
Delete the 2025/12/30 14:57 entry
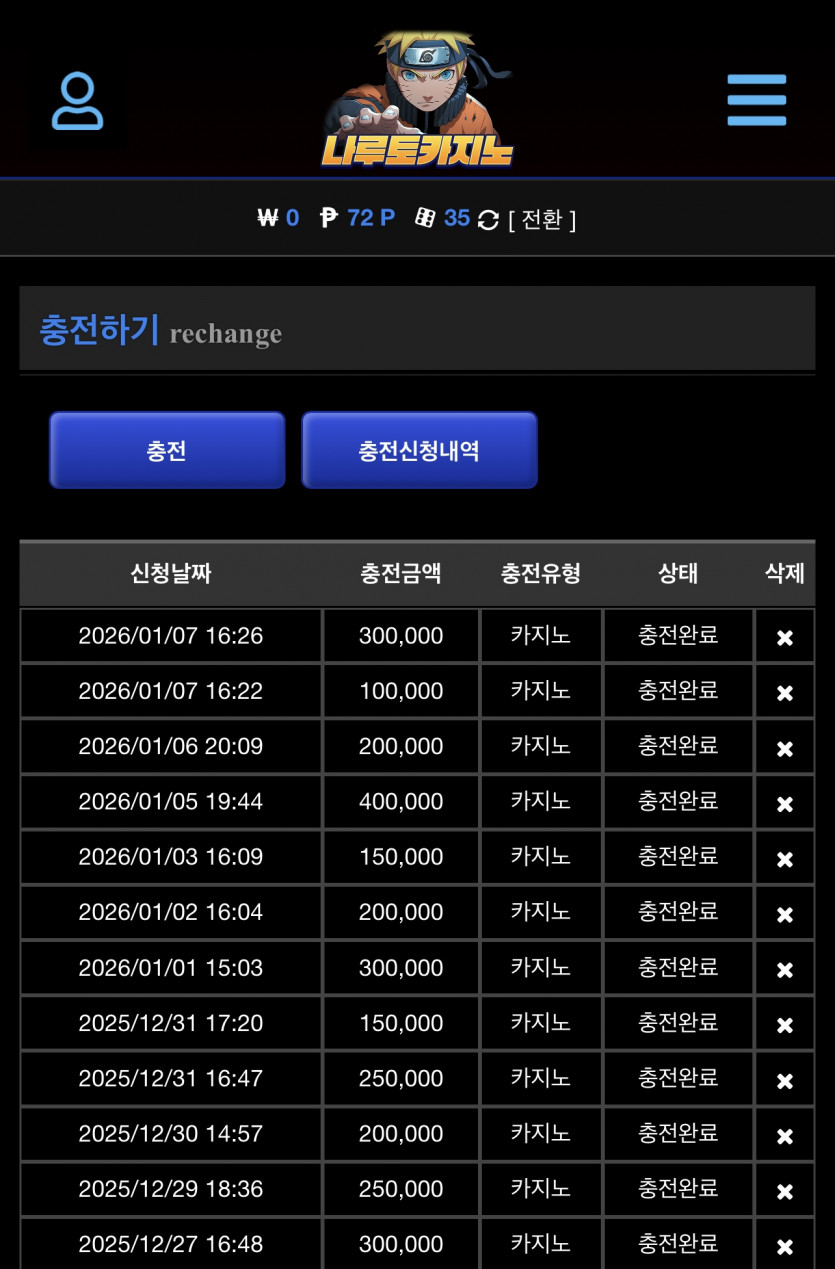tap(785, 1135)
